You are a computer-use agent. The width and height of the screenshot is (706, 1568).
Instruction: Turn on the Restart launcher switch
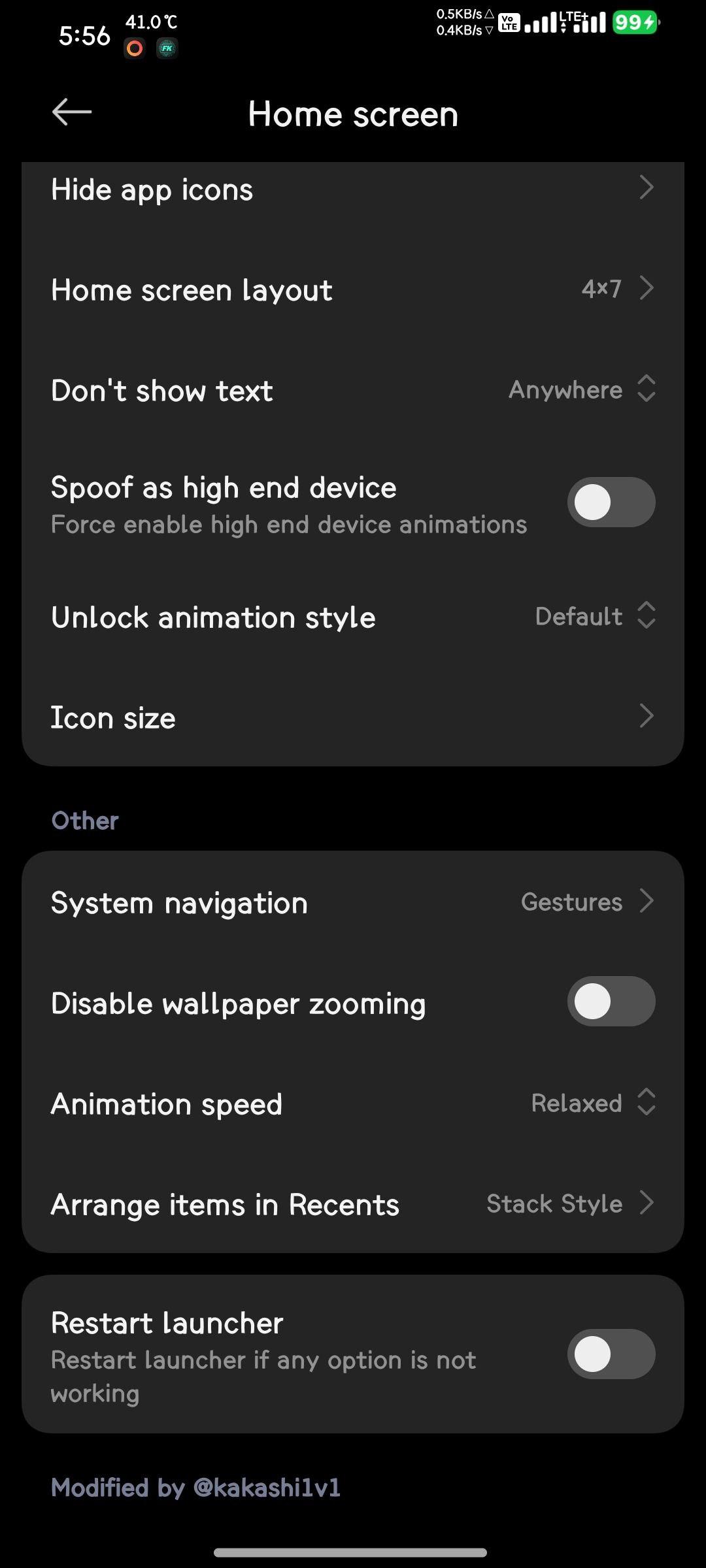pos(611,1354)
